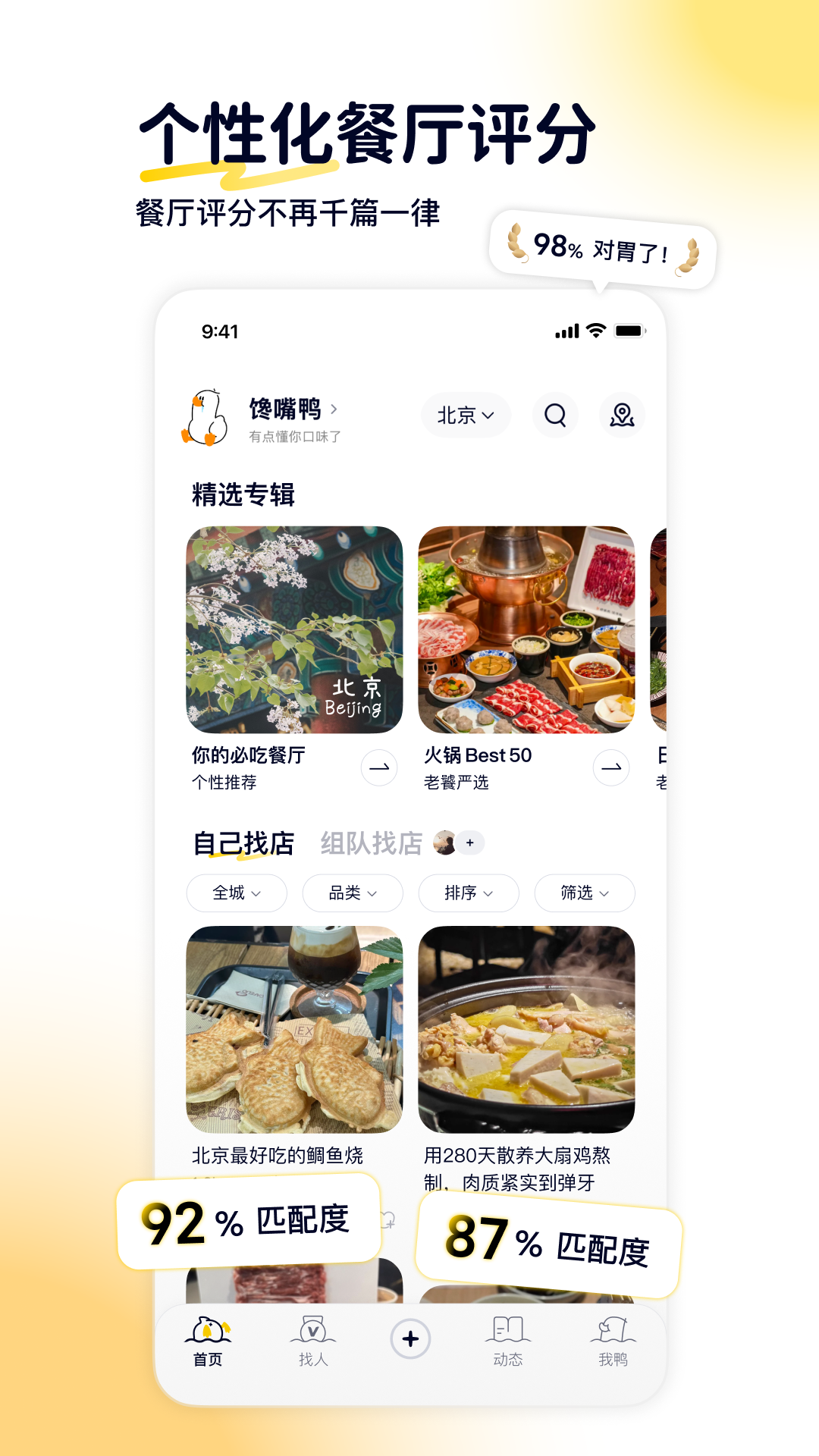Expand the 排序 sorting dropdown

(468, 893)
